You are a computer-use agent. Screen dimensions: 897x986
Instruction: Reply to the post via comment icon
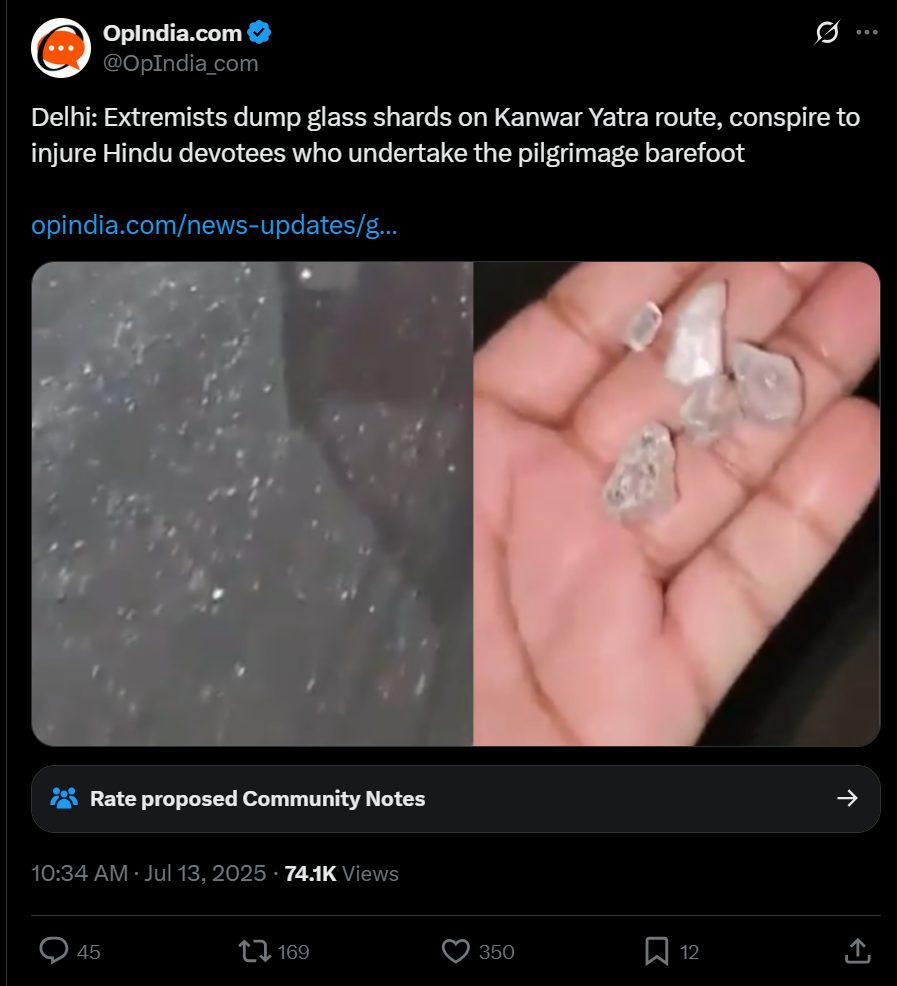(x=54, y=951)
